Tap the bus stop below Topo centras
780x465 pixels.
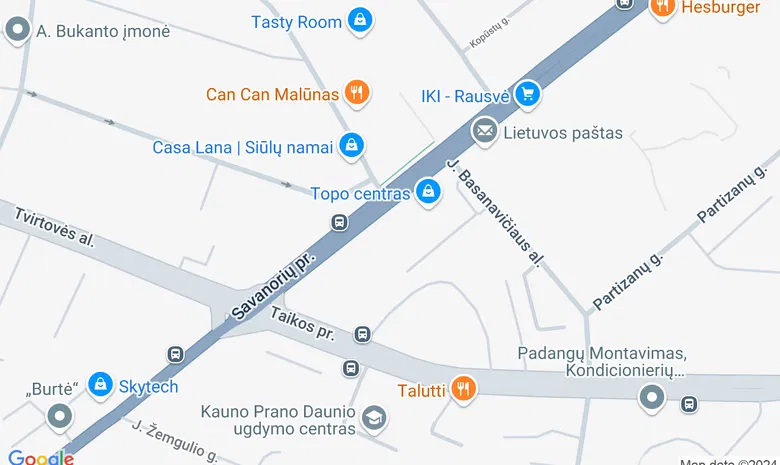(x=339, y=222)
